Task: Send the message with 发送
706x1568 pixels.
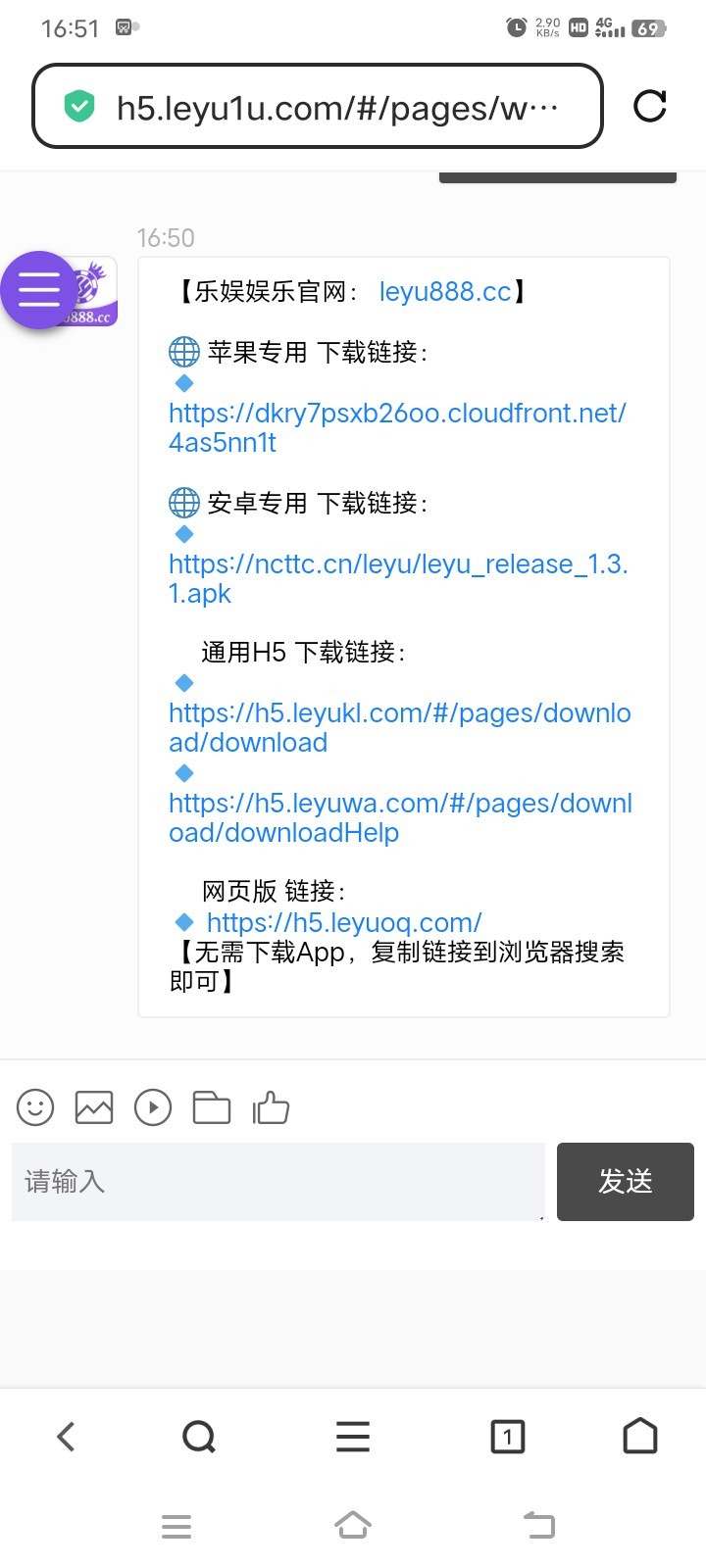Action: [x=626, y=1182]
